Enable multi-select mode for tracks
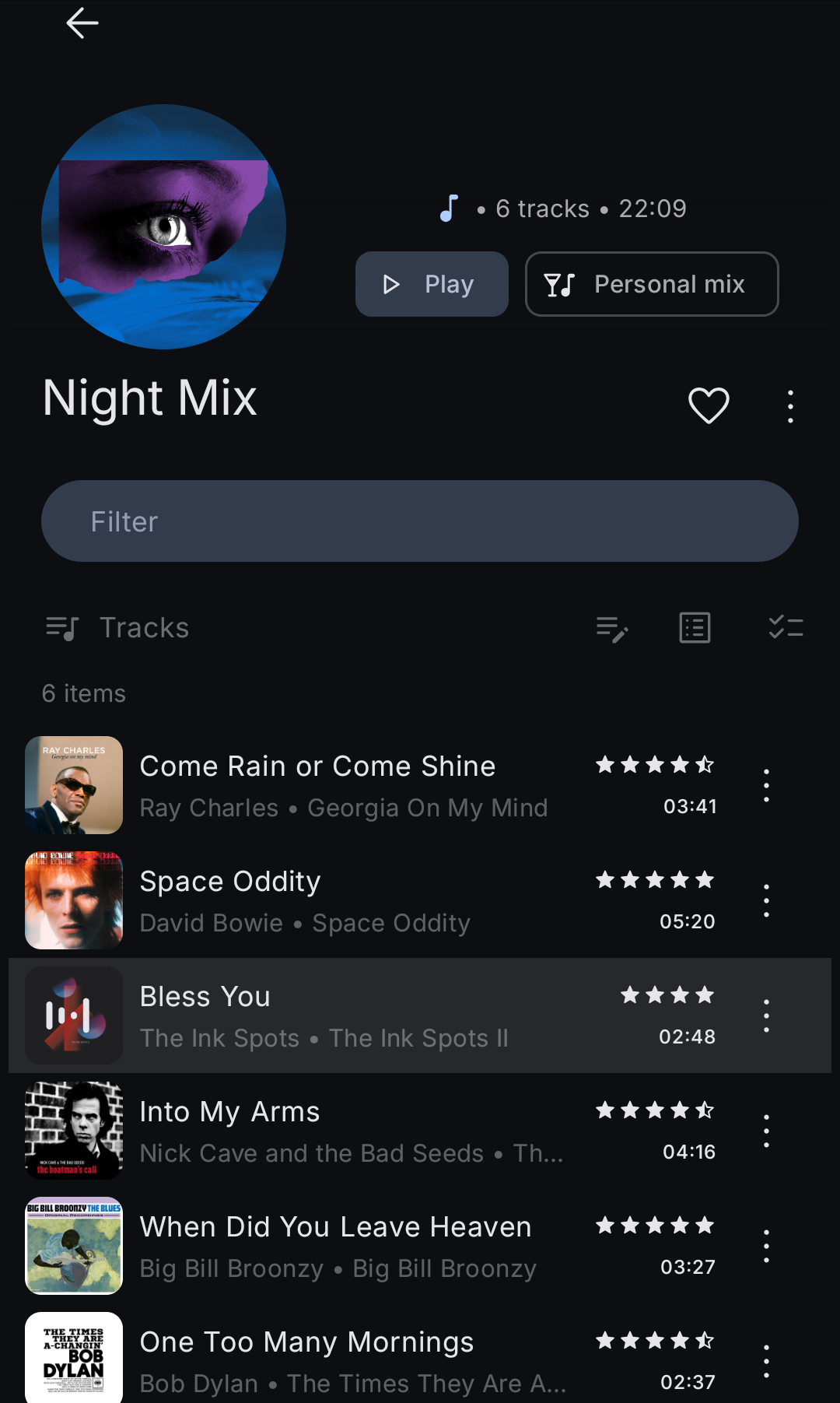840x1403 pixels. pos(786,628)
